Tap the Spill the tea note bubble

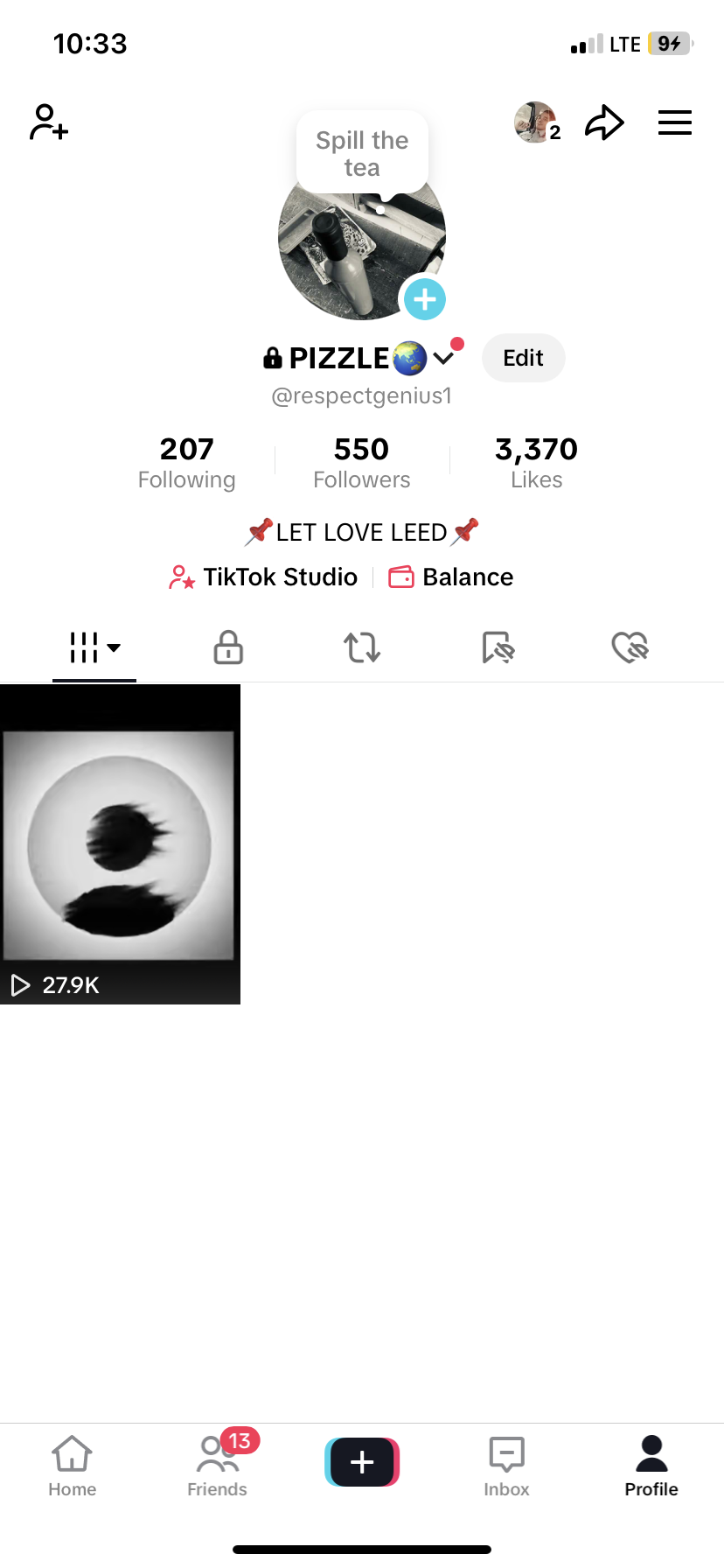tap(362, 153)
